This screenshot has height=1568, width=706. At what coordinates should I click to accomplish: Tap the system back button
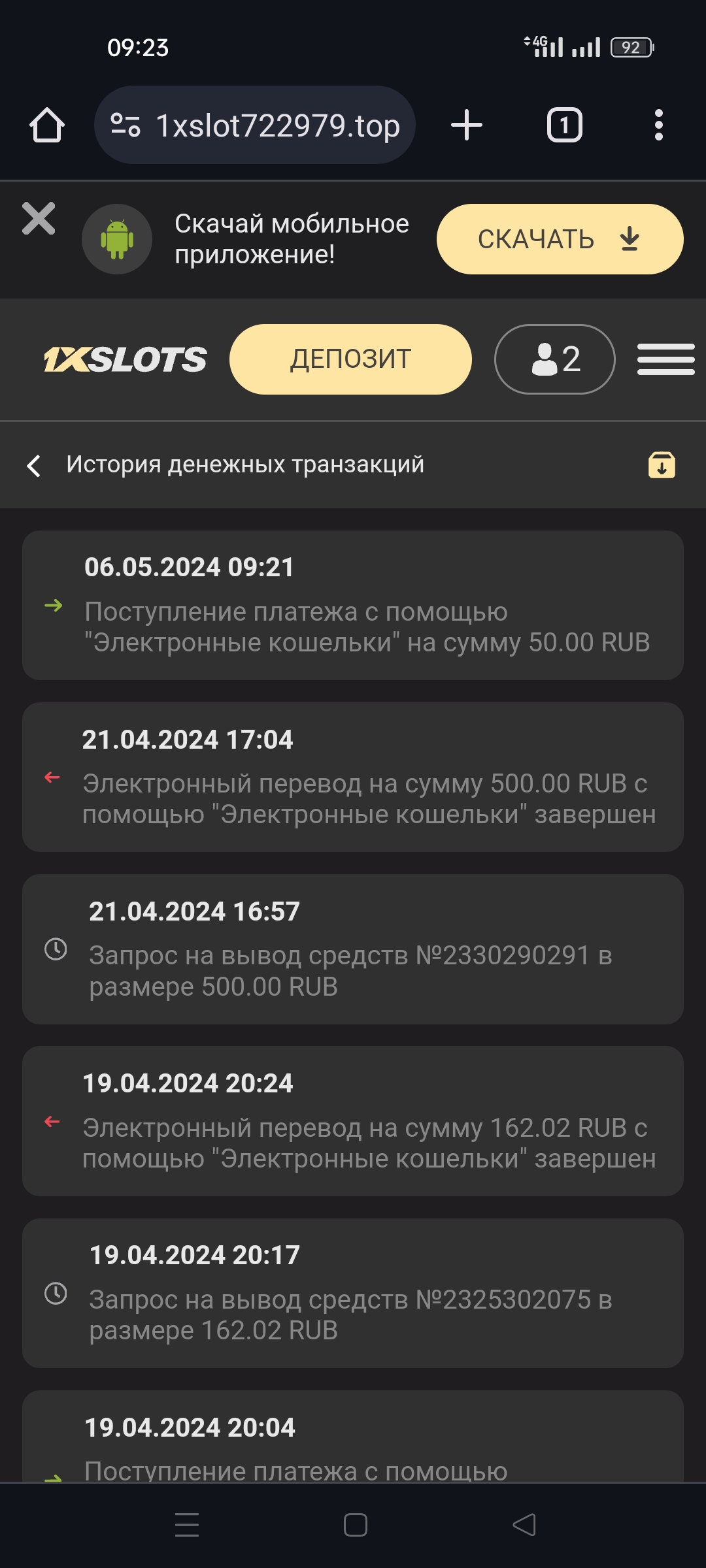pos(524,1525)
